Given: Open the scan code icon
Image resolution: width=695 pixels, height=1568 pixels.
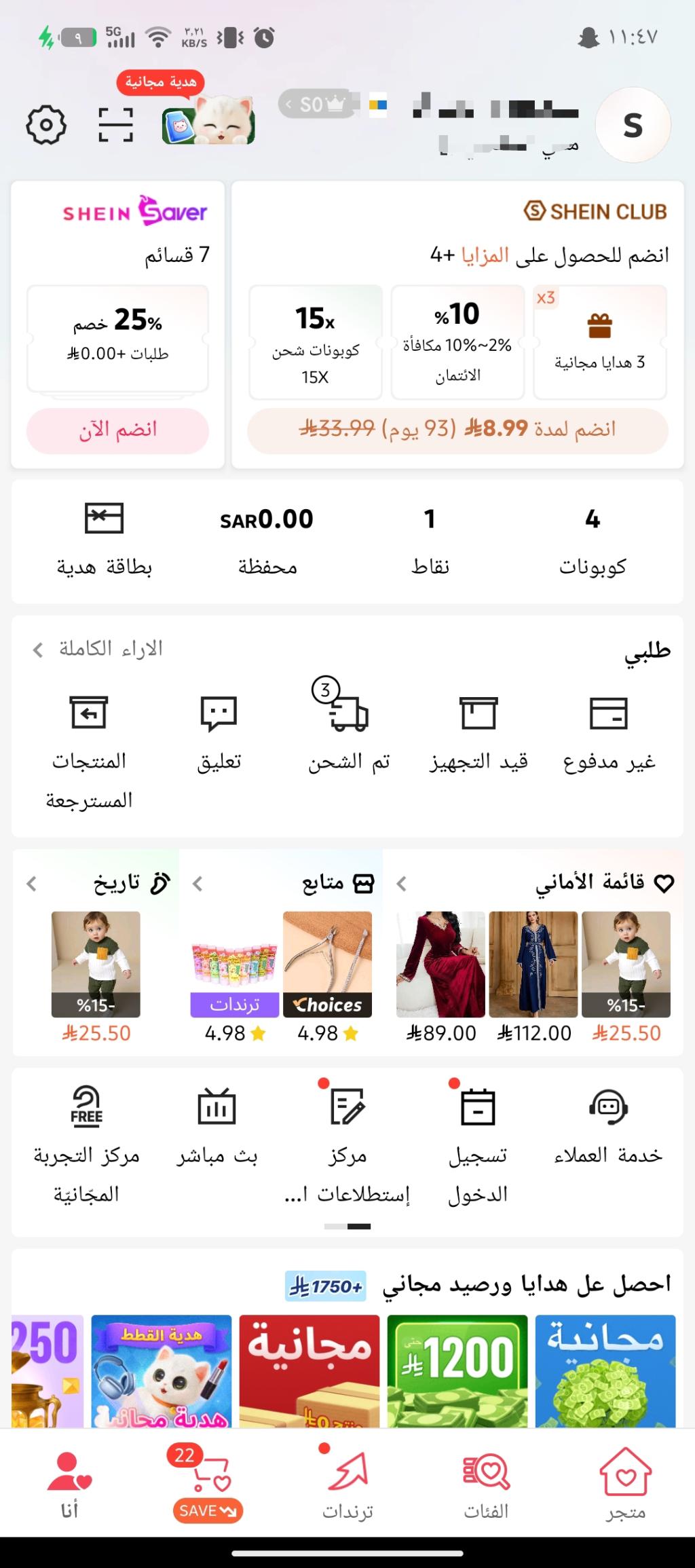Looking at the screenshot, I should [x=115, y=125].
